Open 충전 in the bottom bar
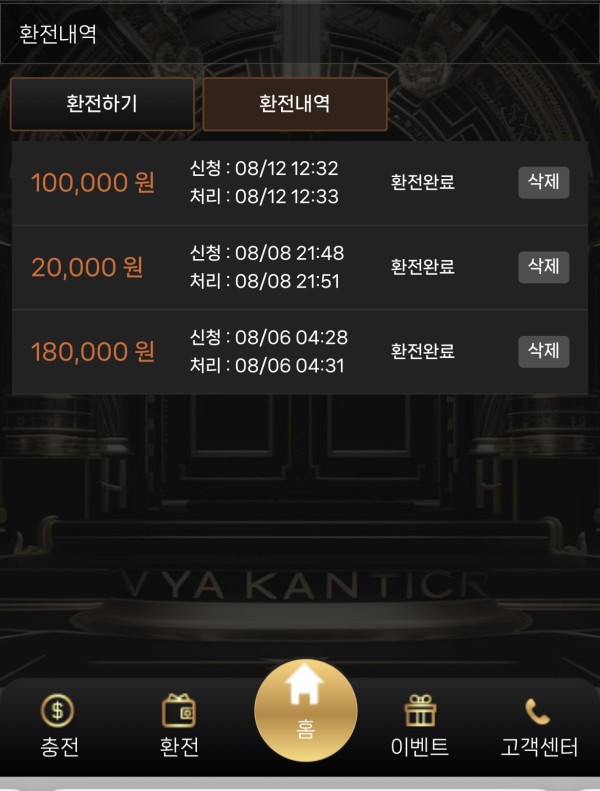 click(58, 727)
